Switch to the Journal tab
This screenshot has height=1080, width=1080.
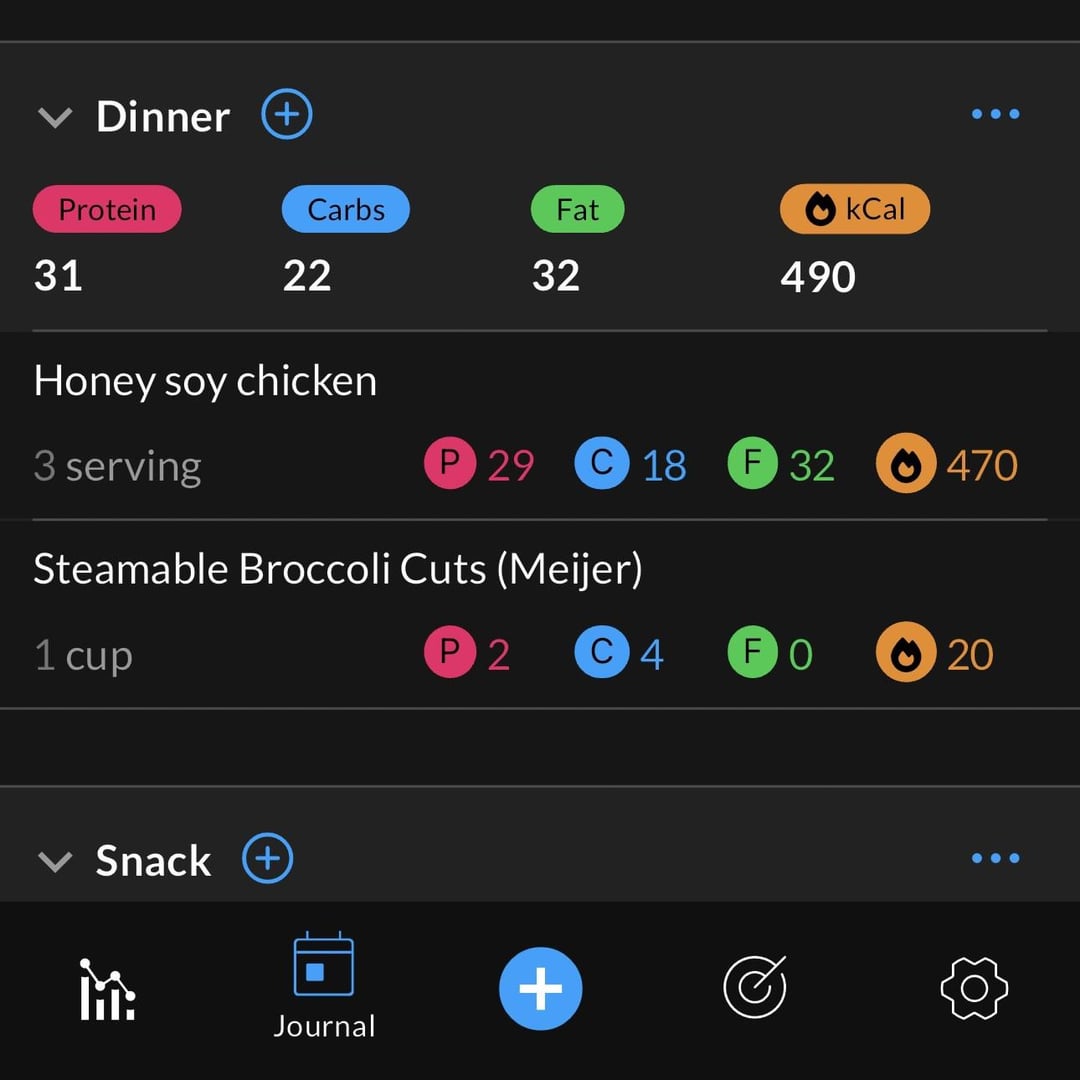click(324, 987)
